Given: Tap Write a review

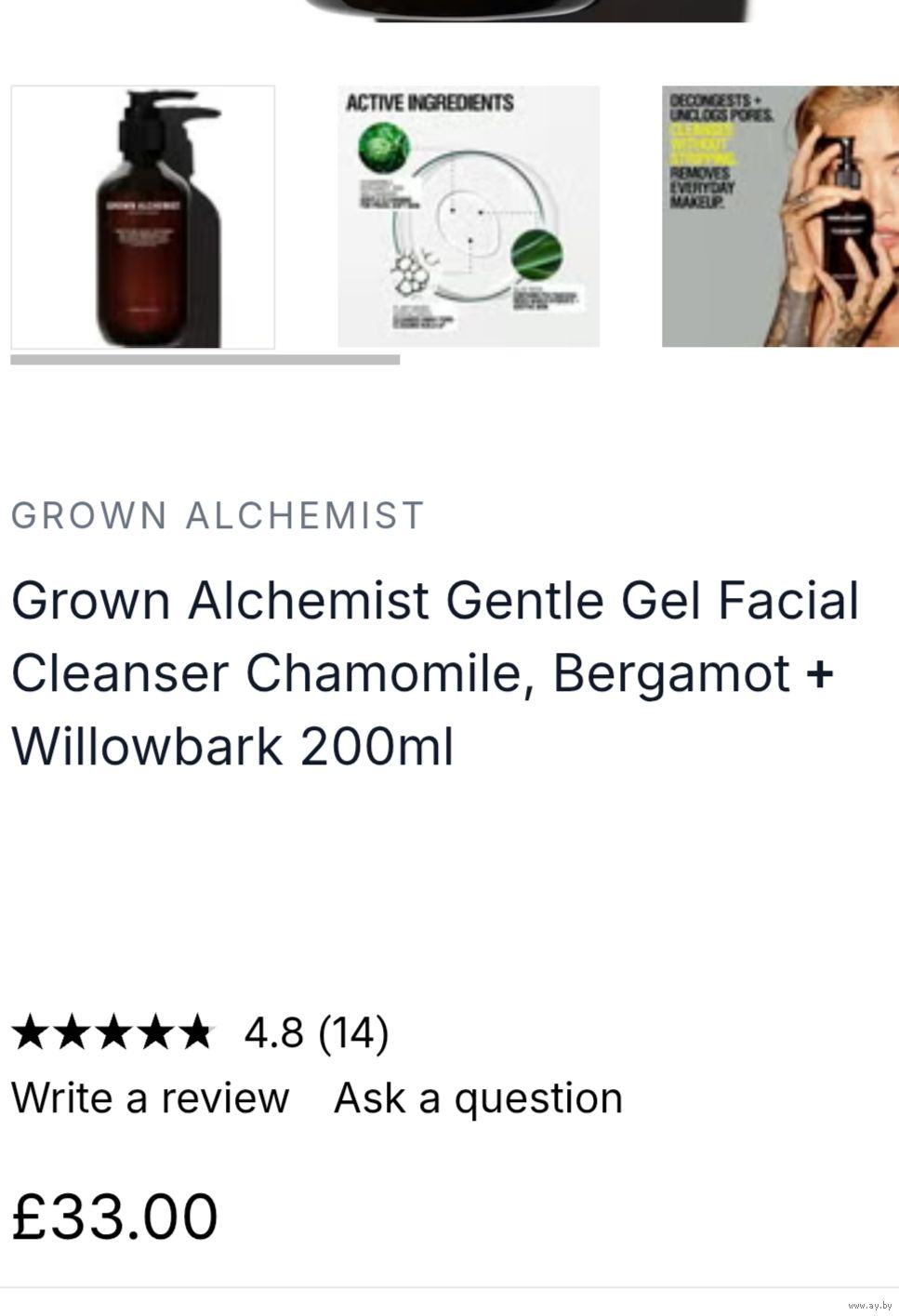Looking at the screenshot, I should pos(150,1098).
